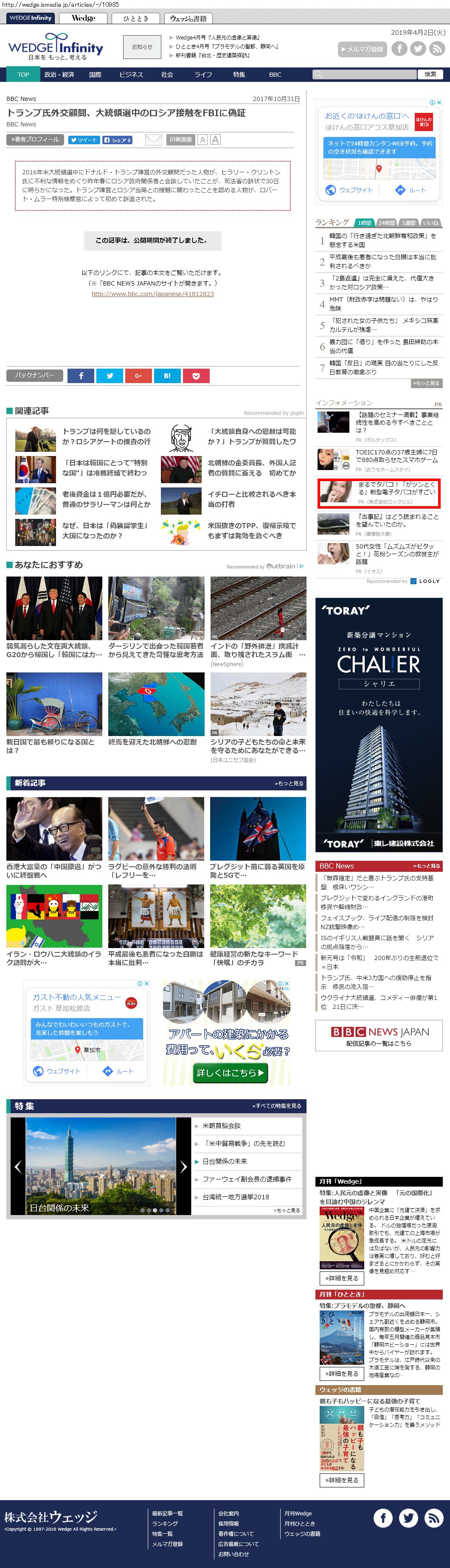This screenshot has height=1568, width=450.
Task: Open the bbc.com/japanese article link
Action: [152, 294]
